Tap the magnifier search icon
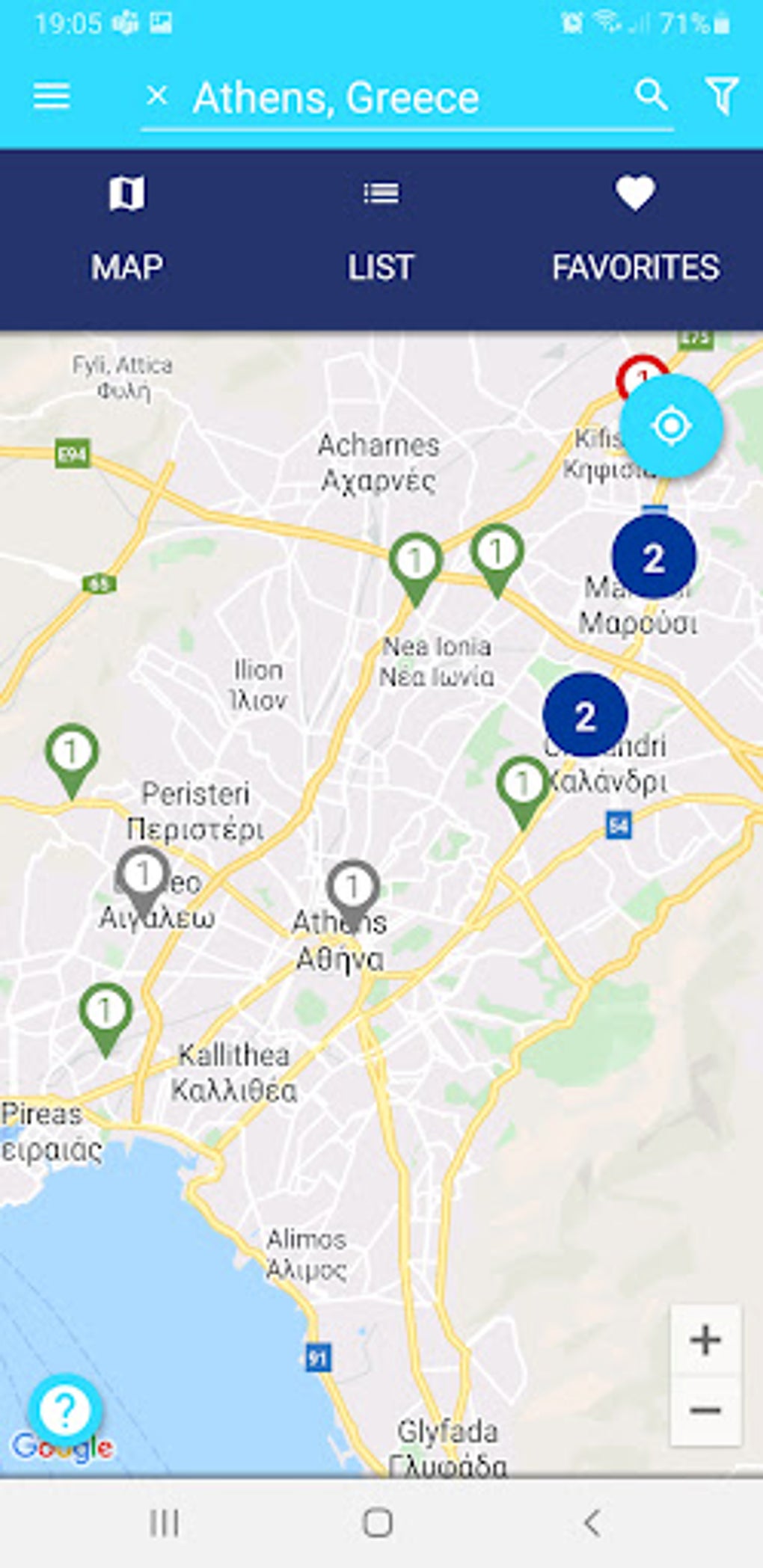 pos(651,96)
